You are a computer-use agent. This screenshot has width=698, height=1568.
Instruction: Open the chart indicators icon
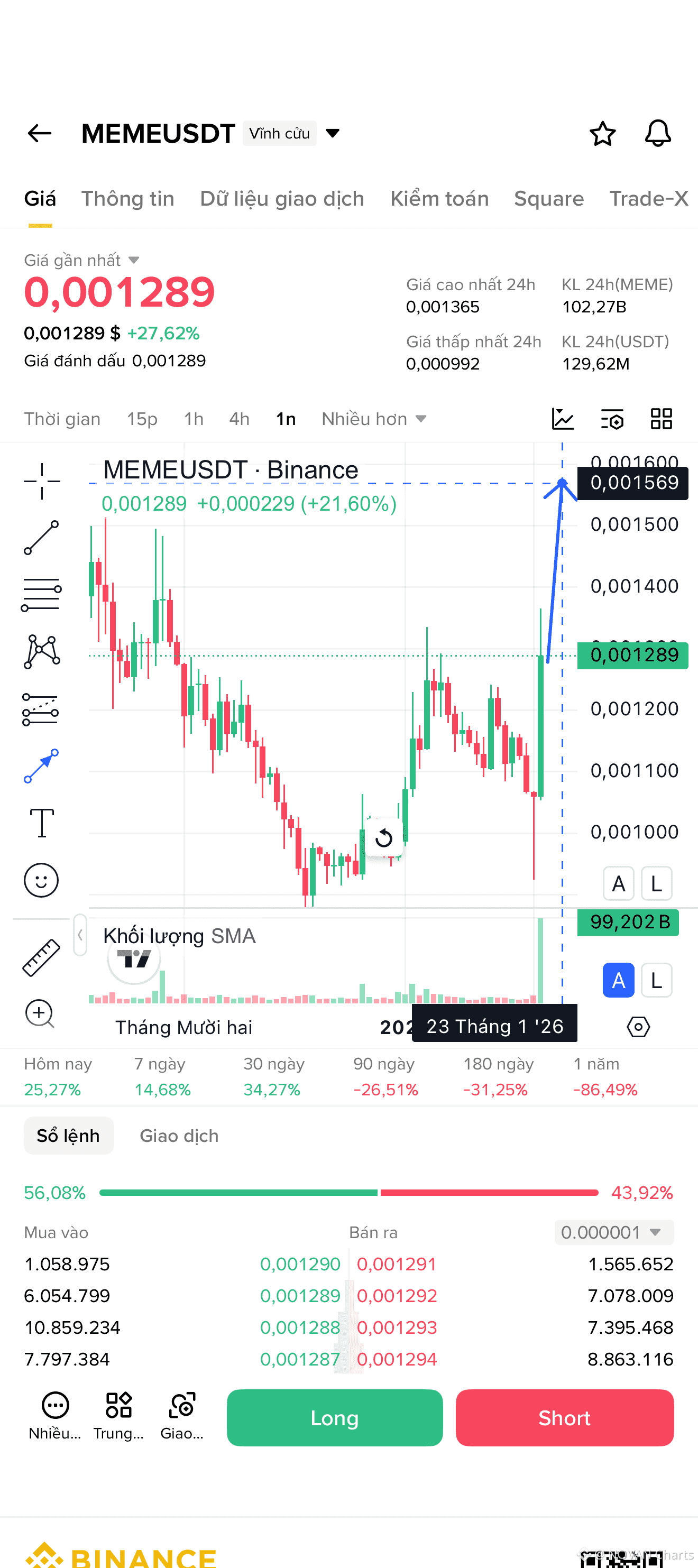tap(562, 419)
